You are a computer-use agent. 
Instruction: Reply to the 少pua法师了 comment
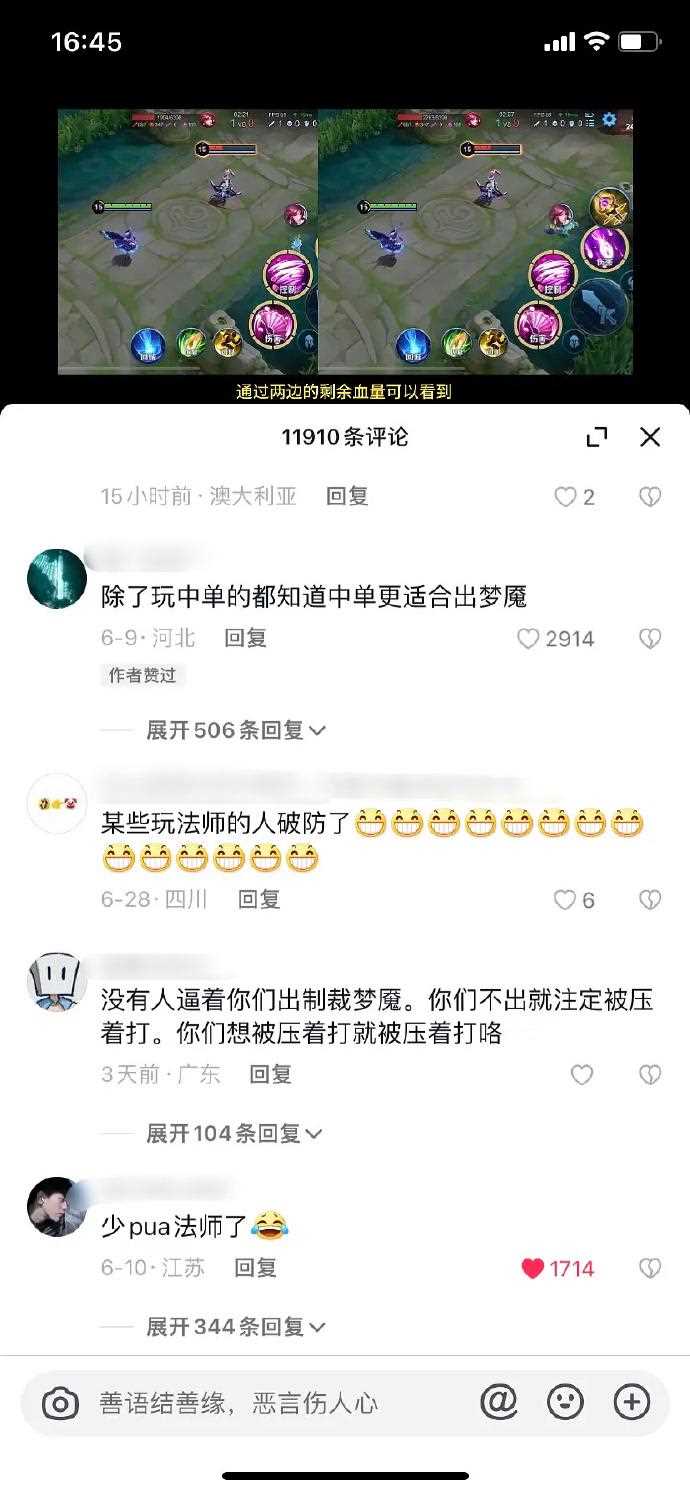tap(255, 1268)
